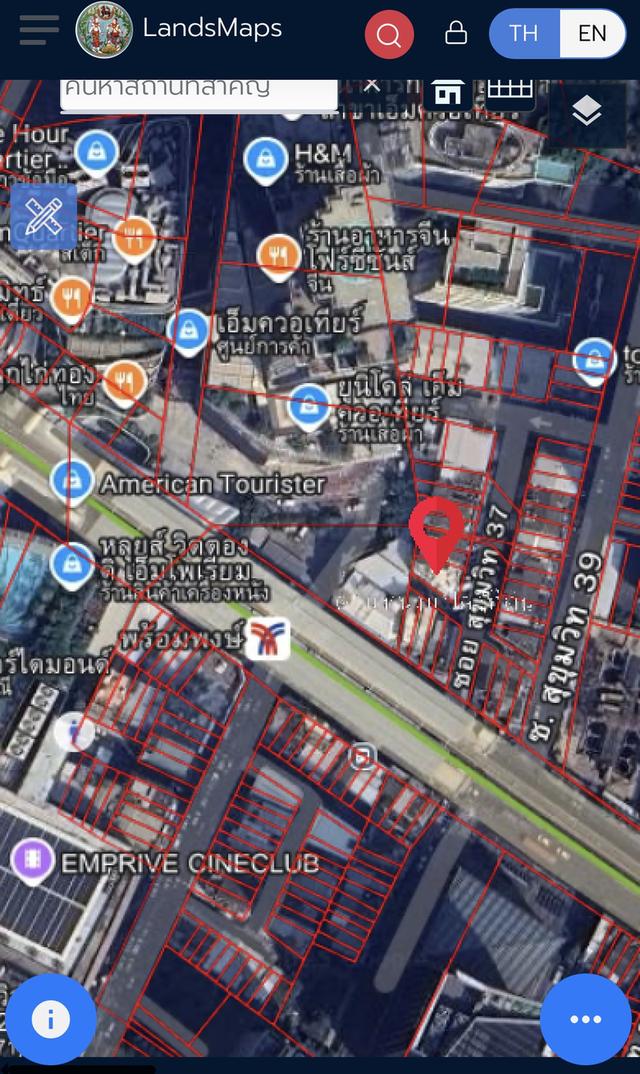This screenshot has height=1074, width=640.
Task: Open the hamburger drawer menu
Action: pos(38,30)
